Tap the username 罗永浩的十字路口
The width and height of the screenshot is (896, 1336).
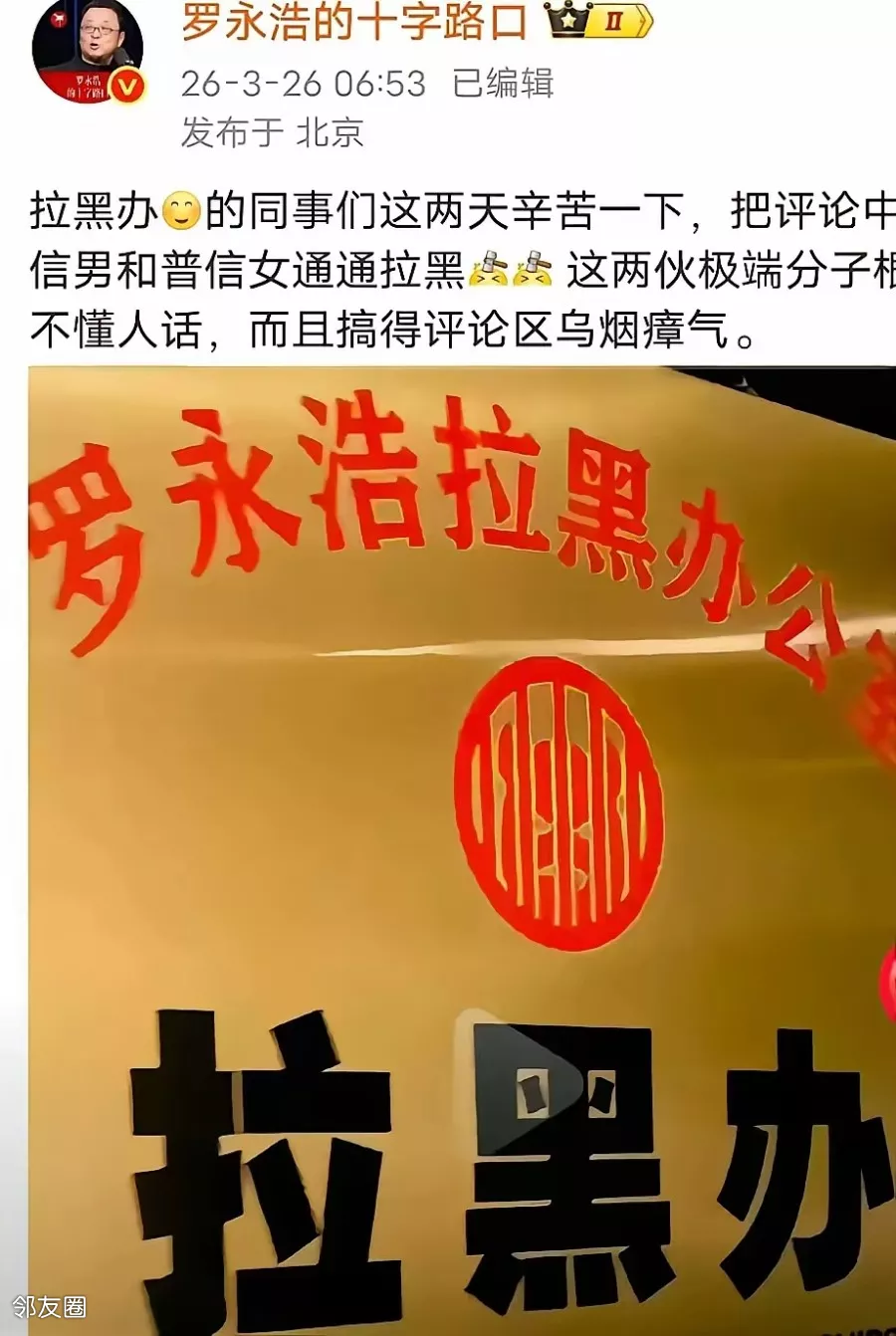pos(353,24)
